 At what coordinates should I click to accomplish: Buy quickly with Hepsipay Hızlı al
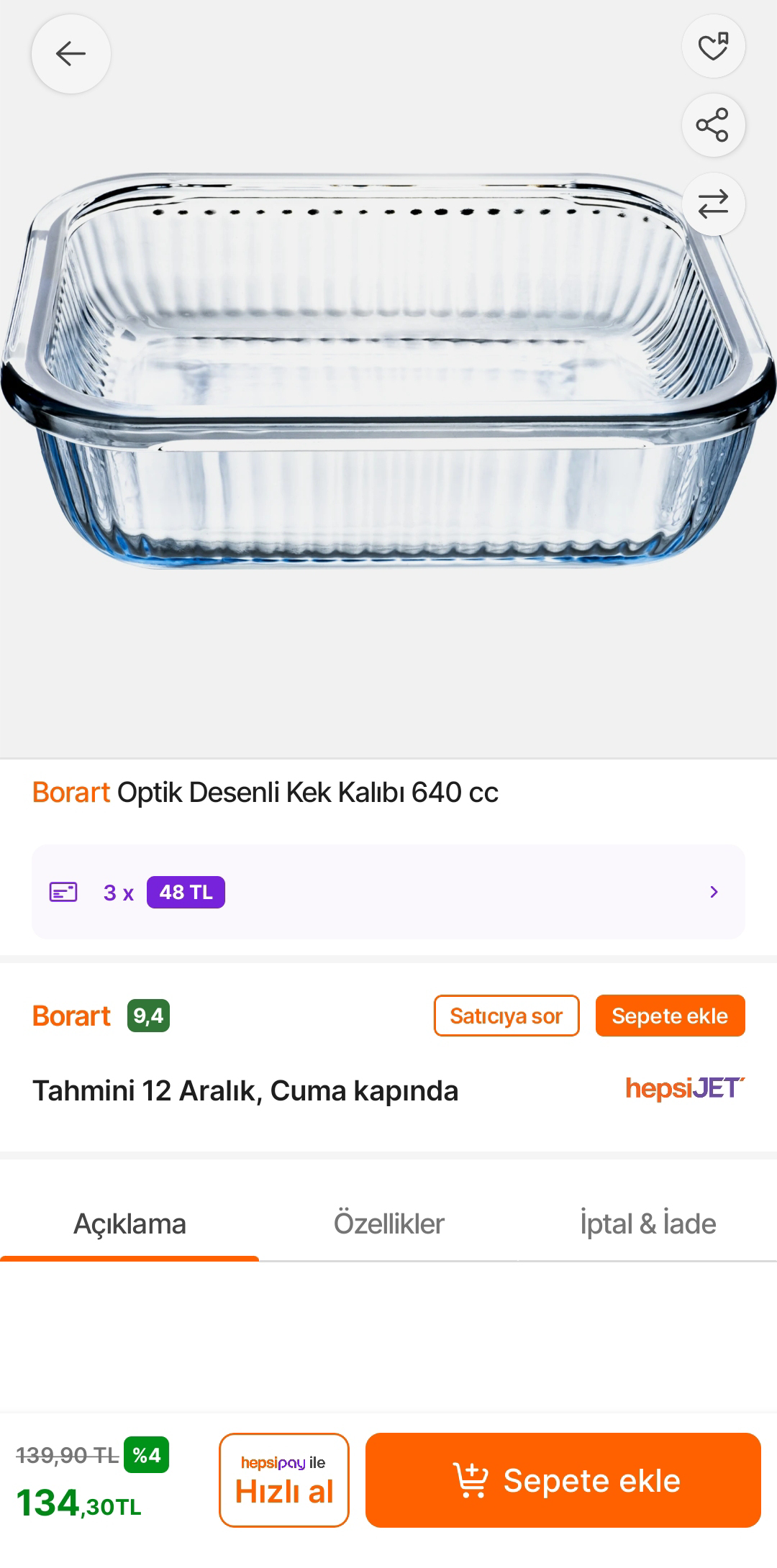[284, 1480]
